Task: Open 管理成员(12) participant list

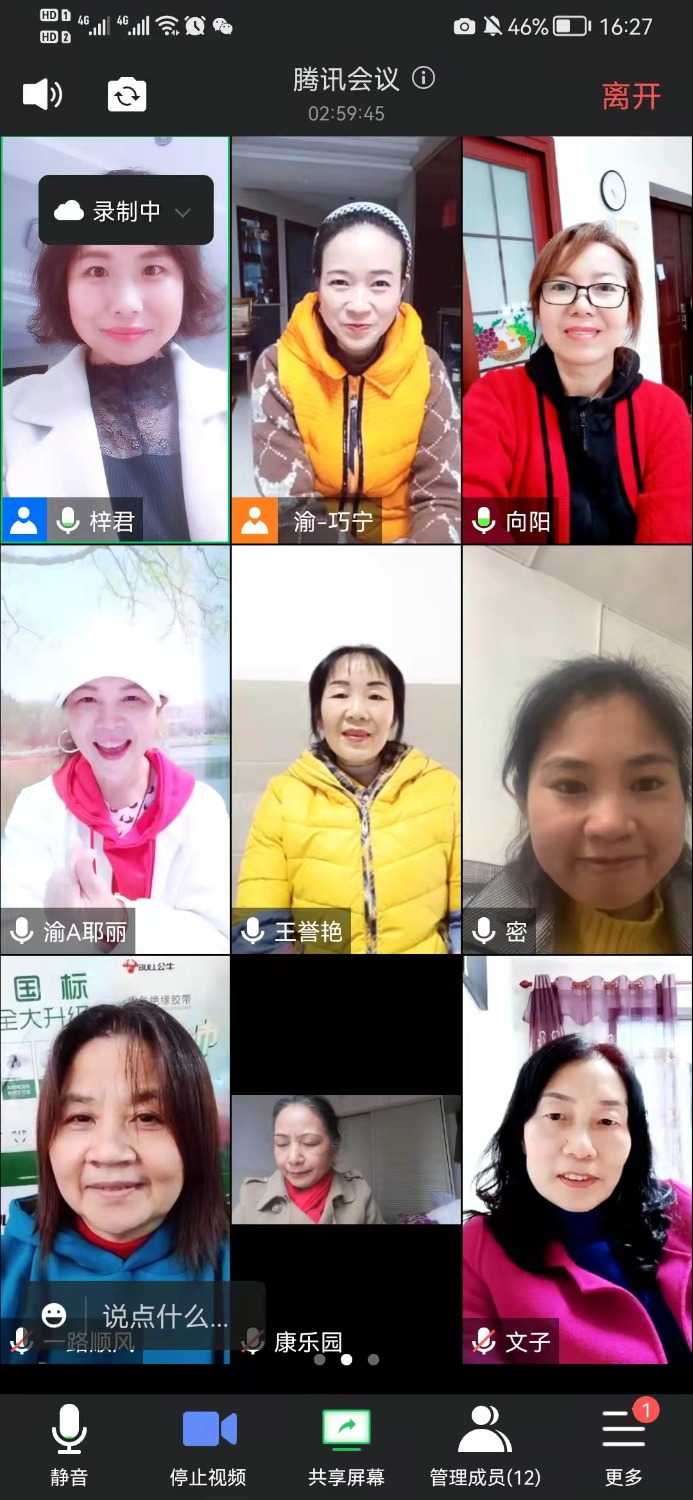Action: click(485, 1442)
